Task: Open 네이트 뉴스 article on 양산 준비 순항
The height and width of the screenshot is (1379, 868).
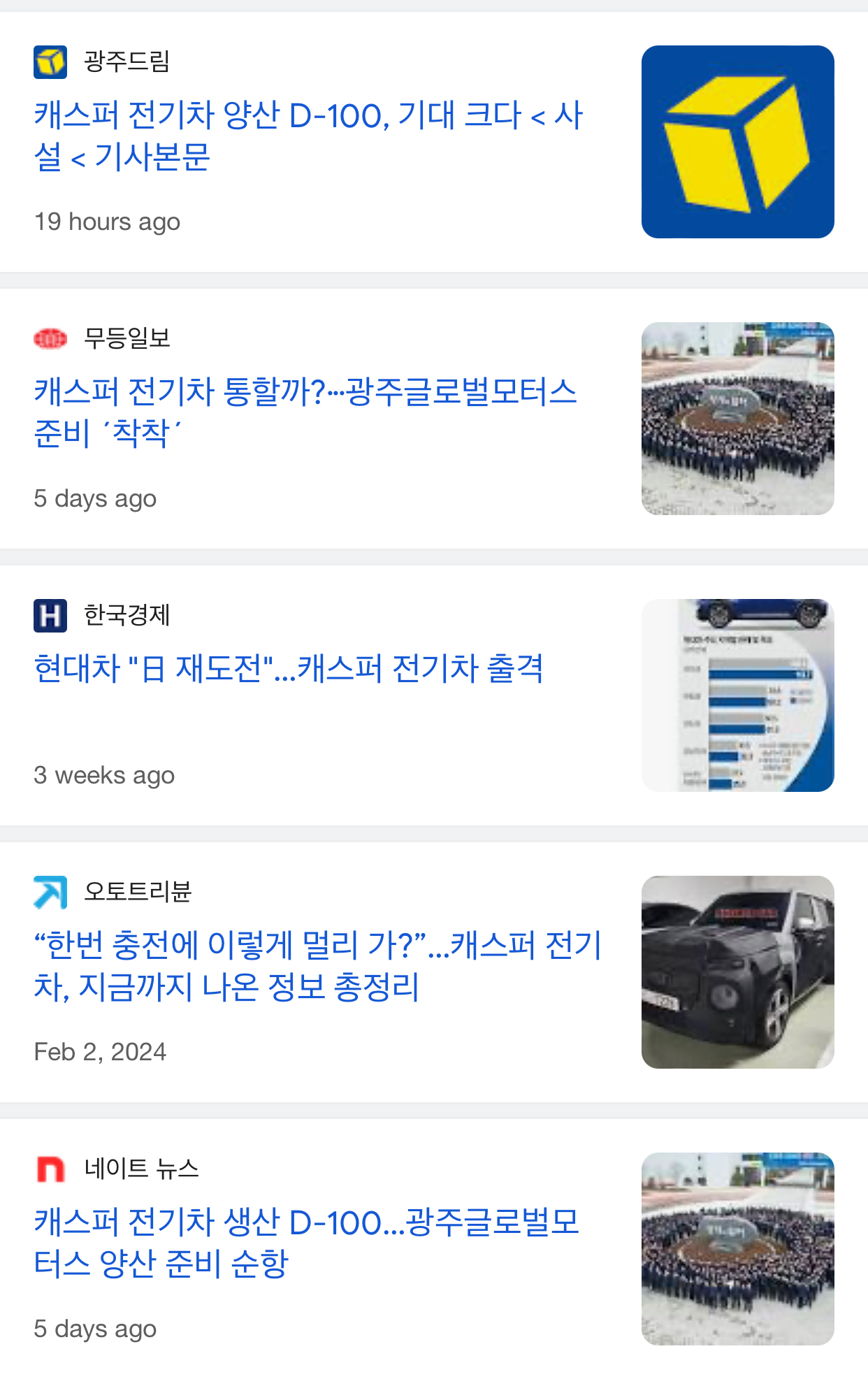Action: click(306, 1243)
